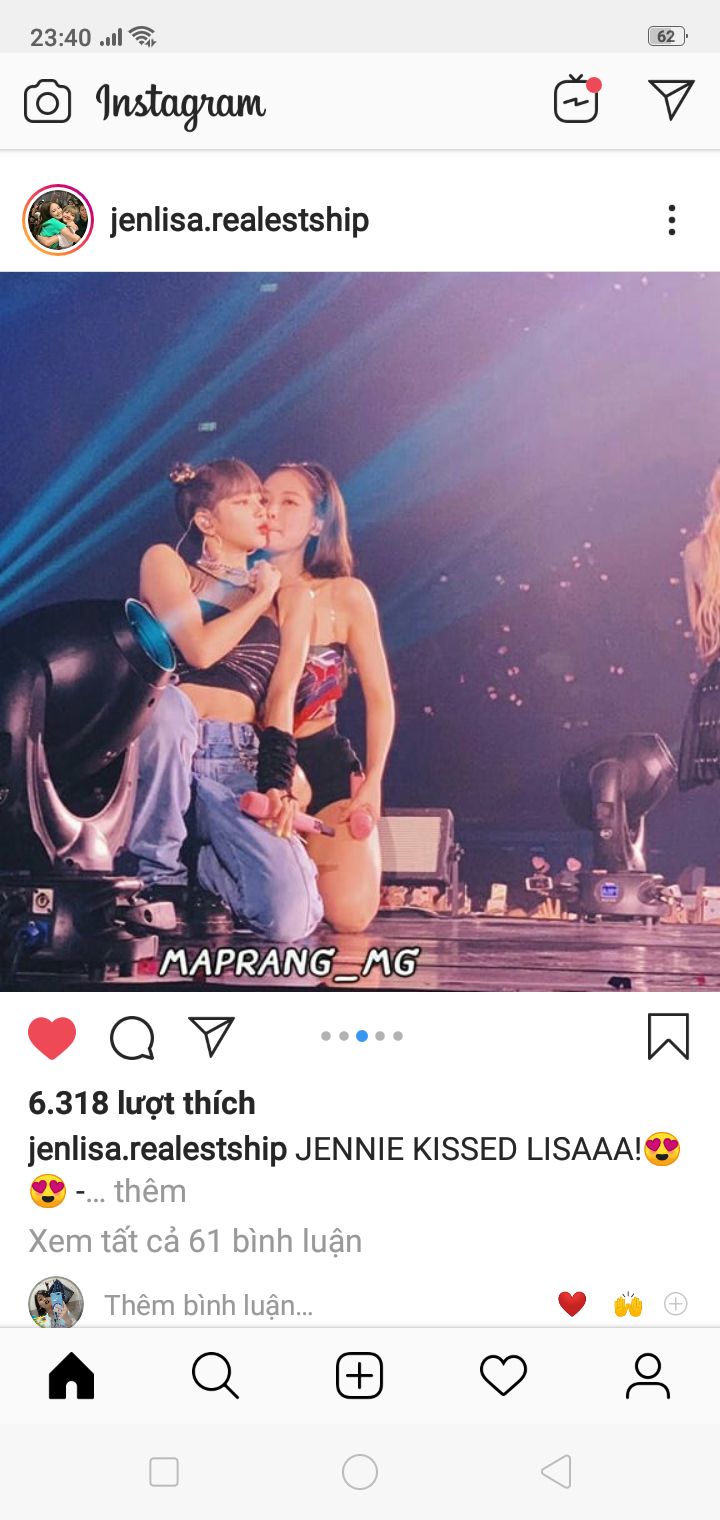The width and height of the screenshot is (720, 1520).
Task: Tap the "Thêm bình luận" comment field
Action: [x=209, y=1304]
